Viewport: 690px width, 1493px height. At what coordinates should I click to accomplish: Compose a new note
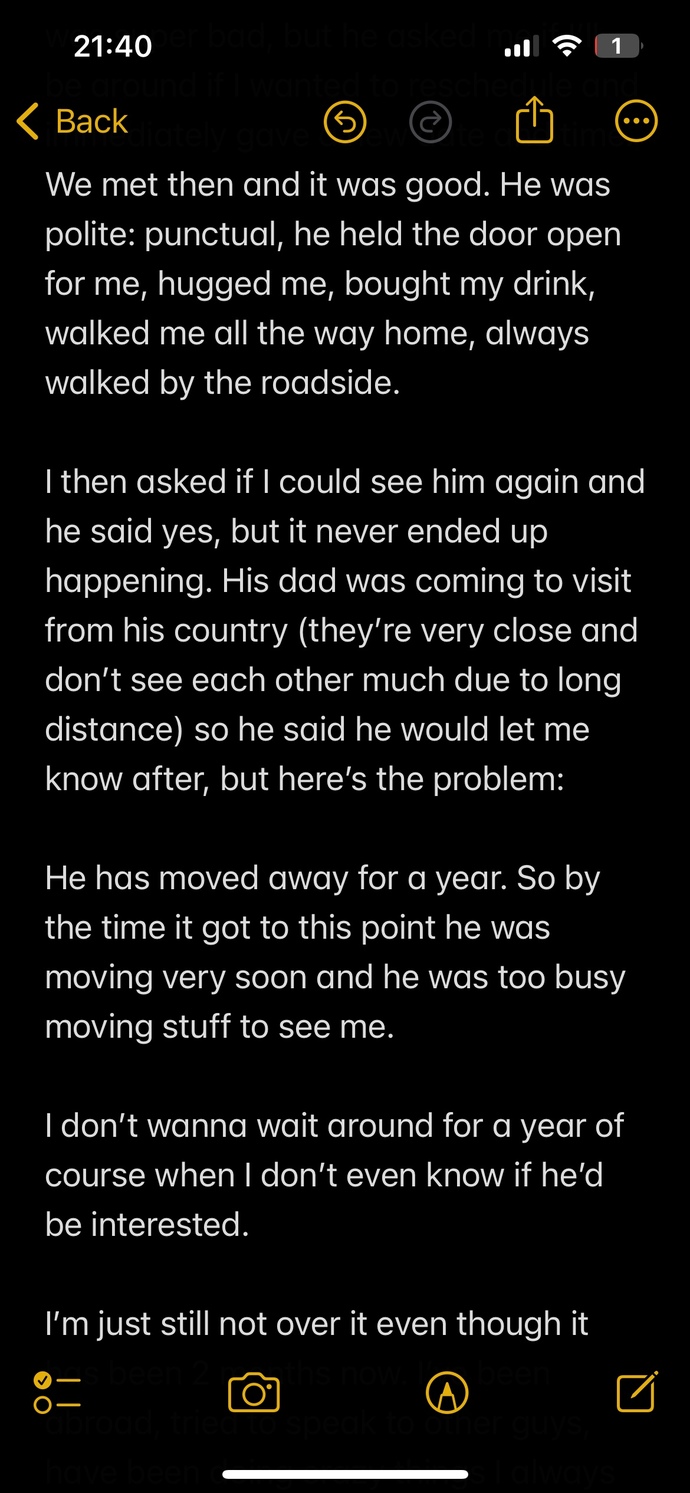(x=637, y=1392)
